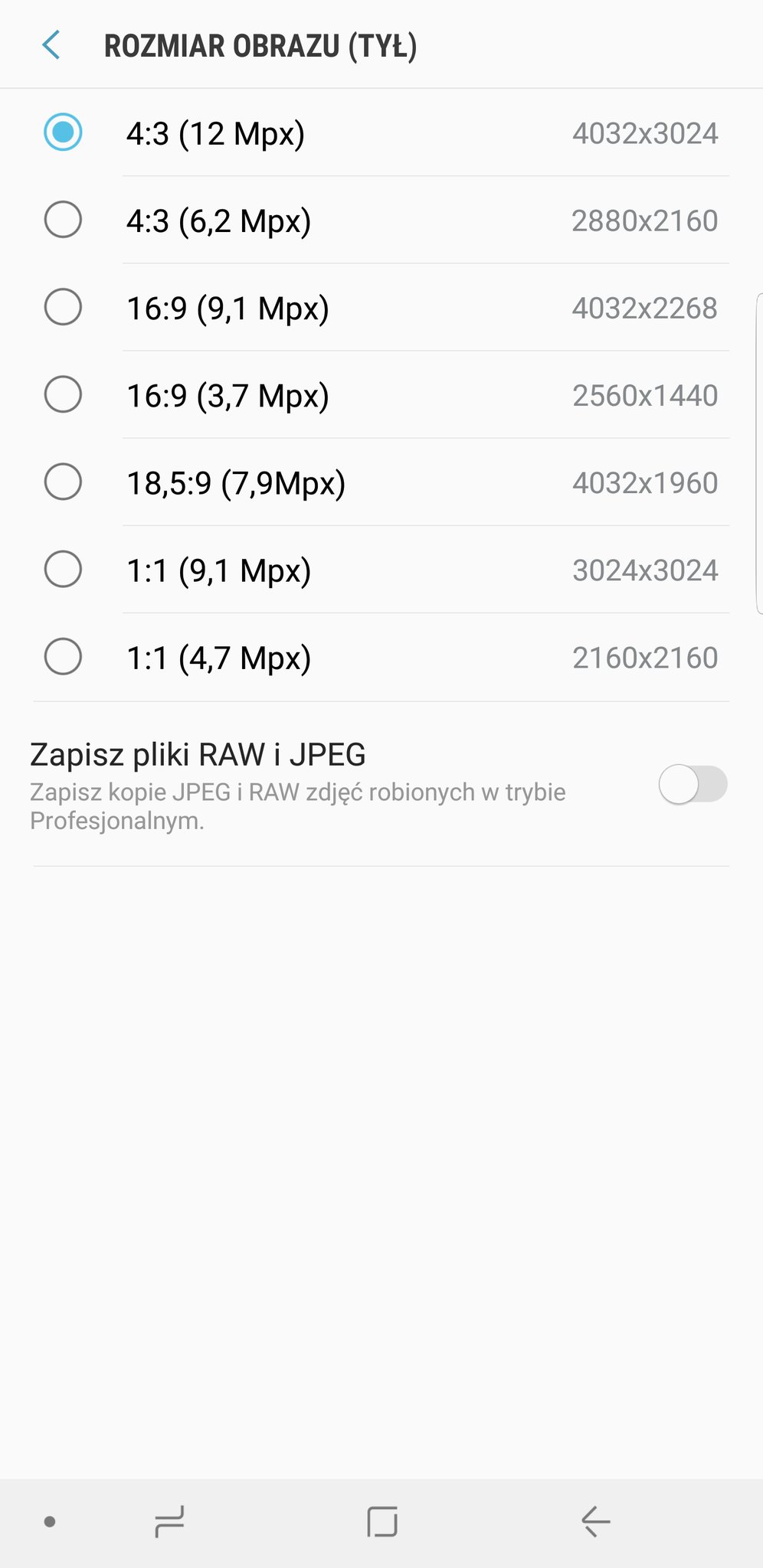This screenshot has width=763, height=1568.
Task: Tap the system back arrow
Action: tap(595, 1521)
